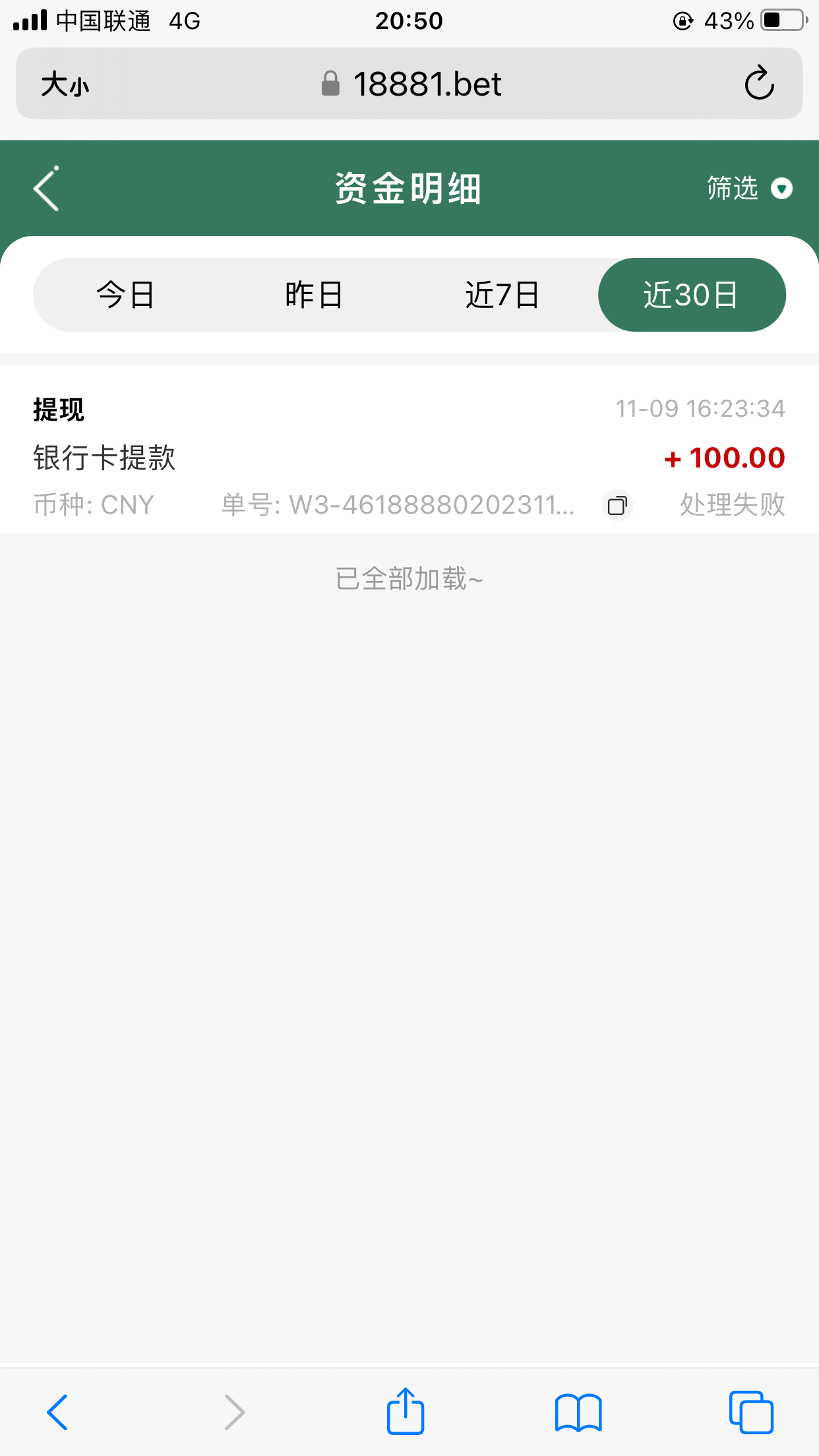Viewport: 819px width, 1456px height.
Task: Open the 大小 text size menu
Action: point(65,84)
